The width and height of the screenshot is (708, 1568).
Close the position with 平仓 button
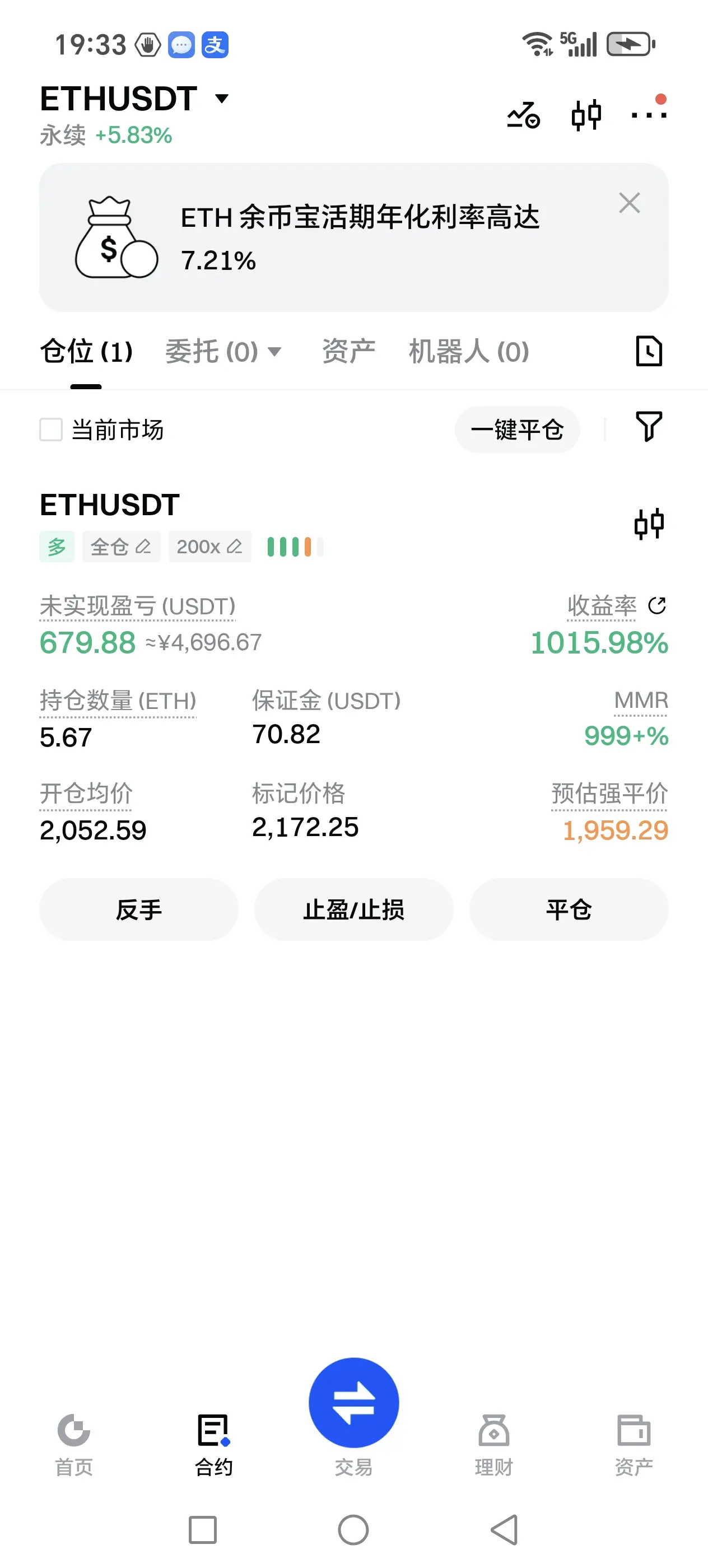click(x=569, y=909)
